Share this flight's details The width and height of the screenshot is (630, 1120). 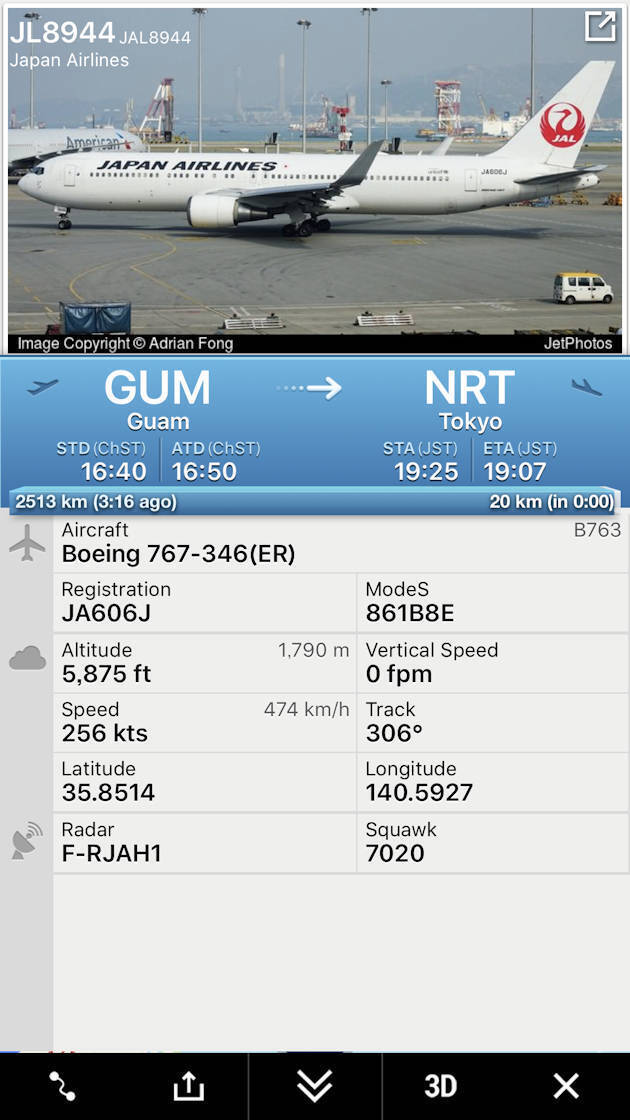click(189, 1086)
